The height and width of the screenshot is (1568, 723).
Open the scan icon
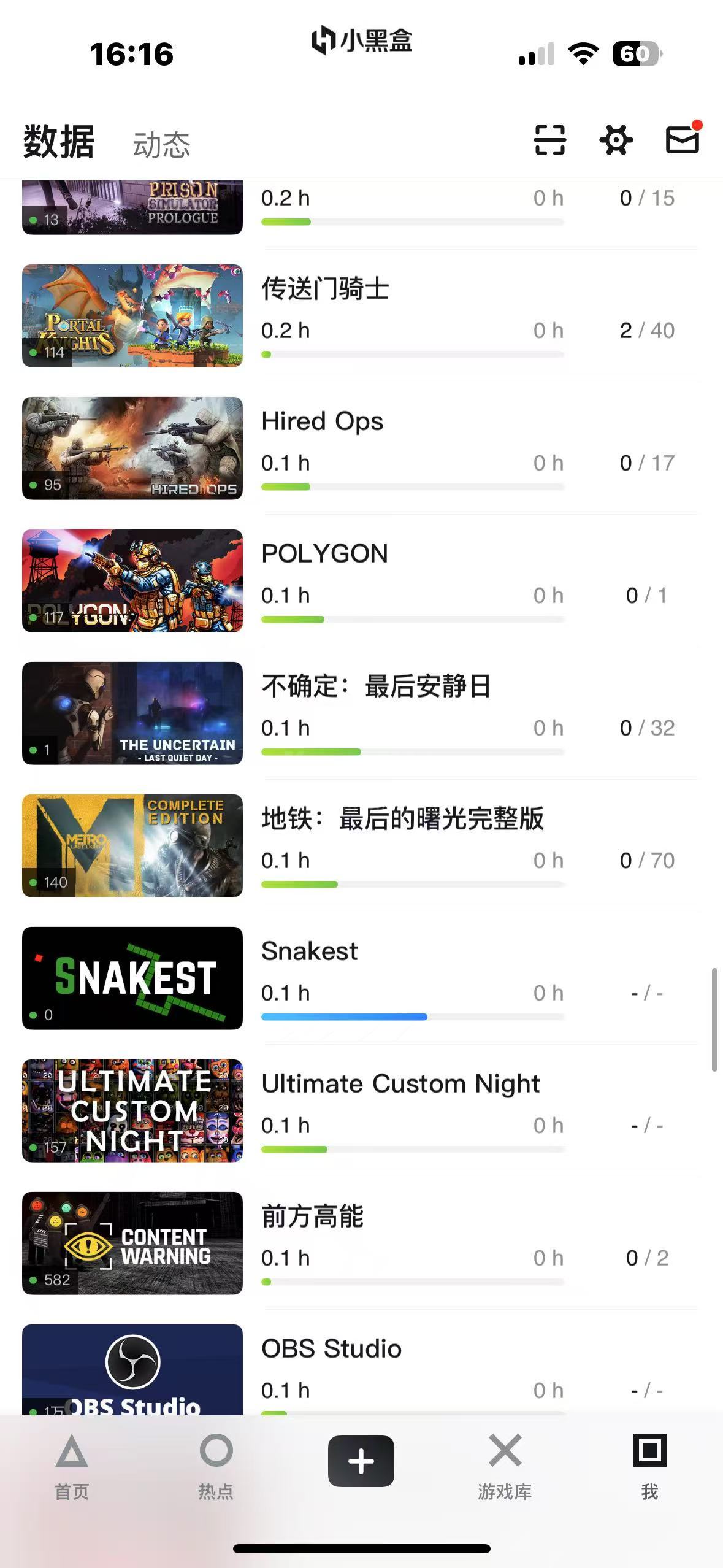point(549,140)
